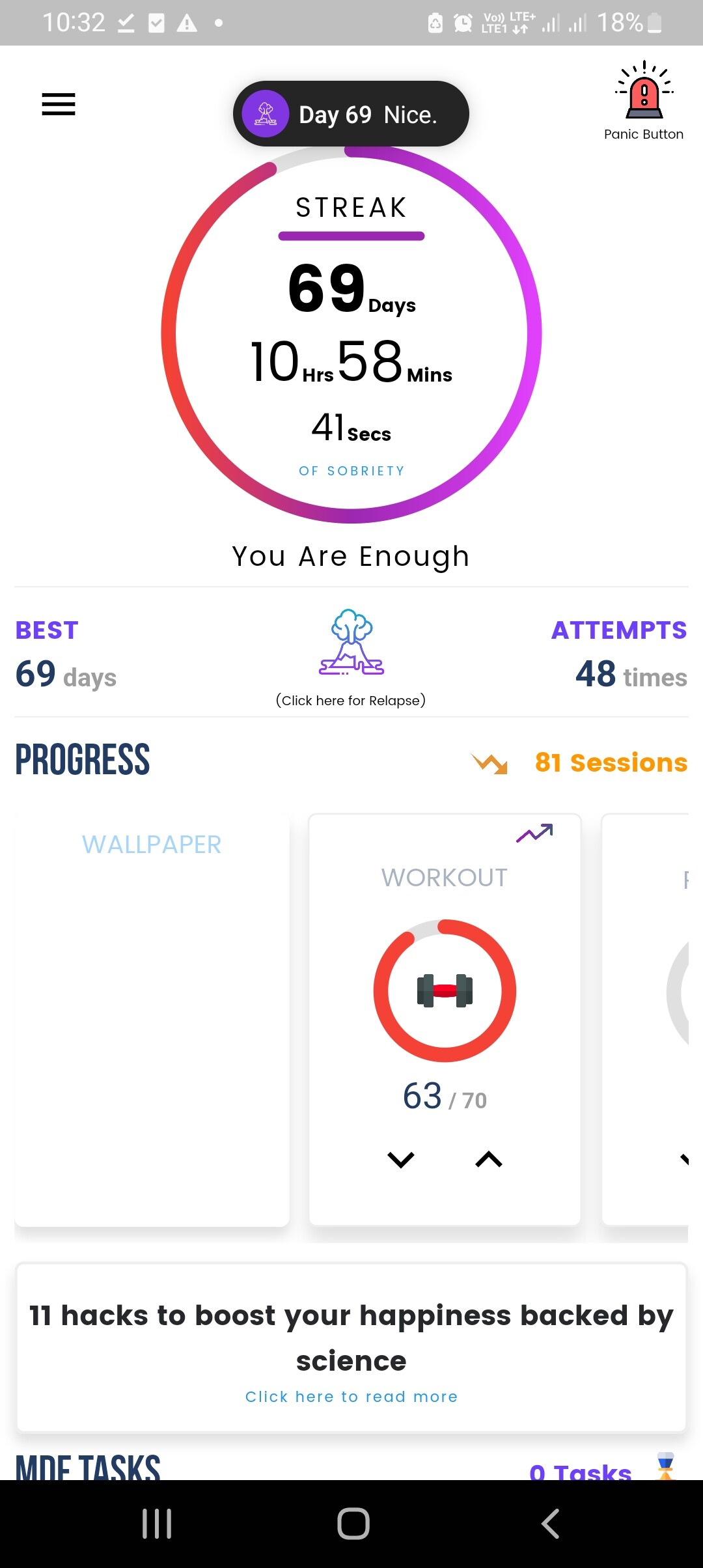Read the 11 happiness hacks article

click(351, 1347)
